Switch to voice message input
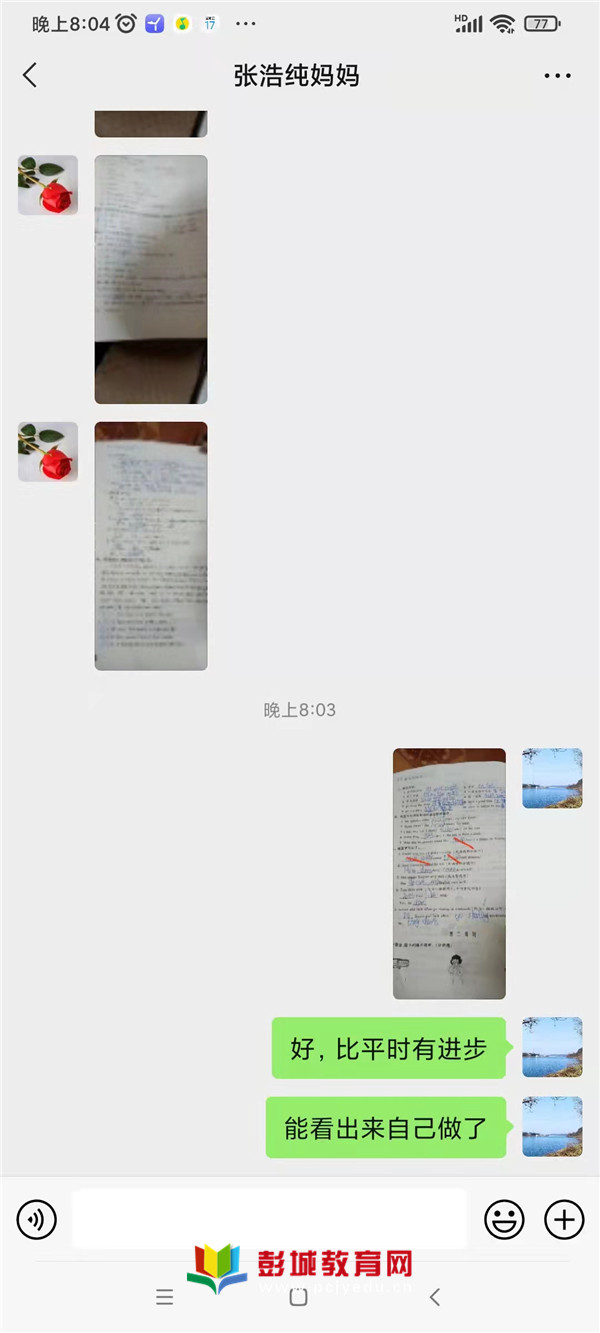Image resolution: width=600 pixels, height=1333 pixels. point(37,1219)
